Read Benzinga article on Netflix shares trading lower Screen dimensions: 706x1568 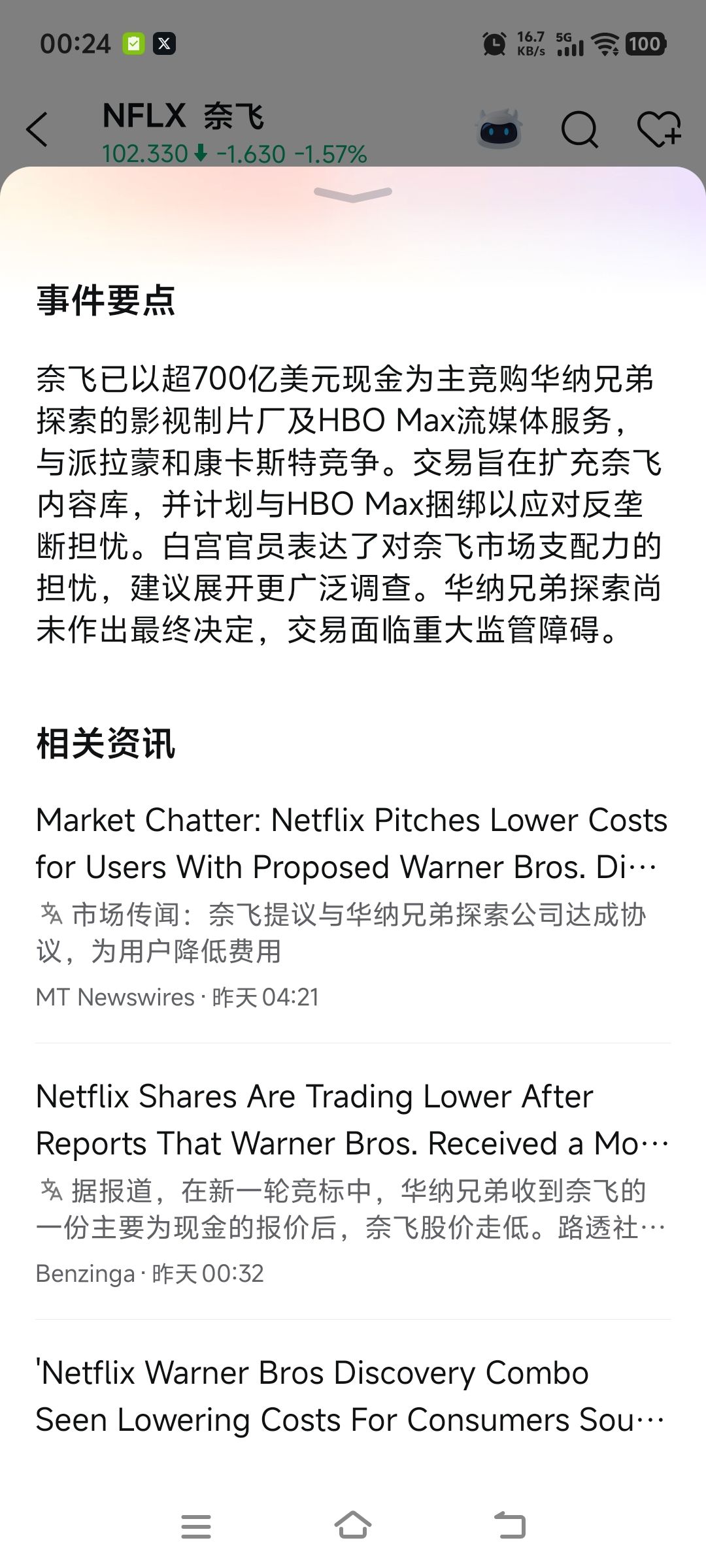[352, 1119]
